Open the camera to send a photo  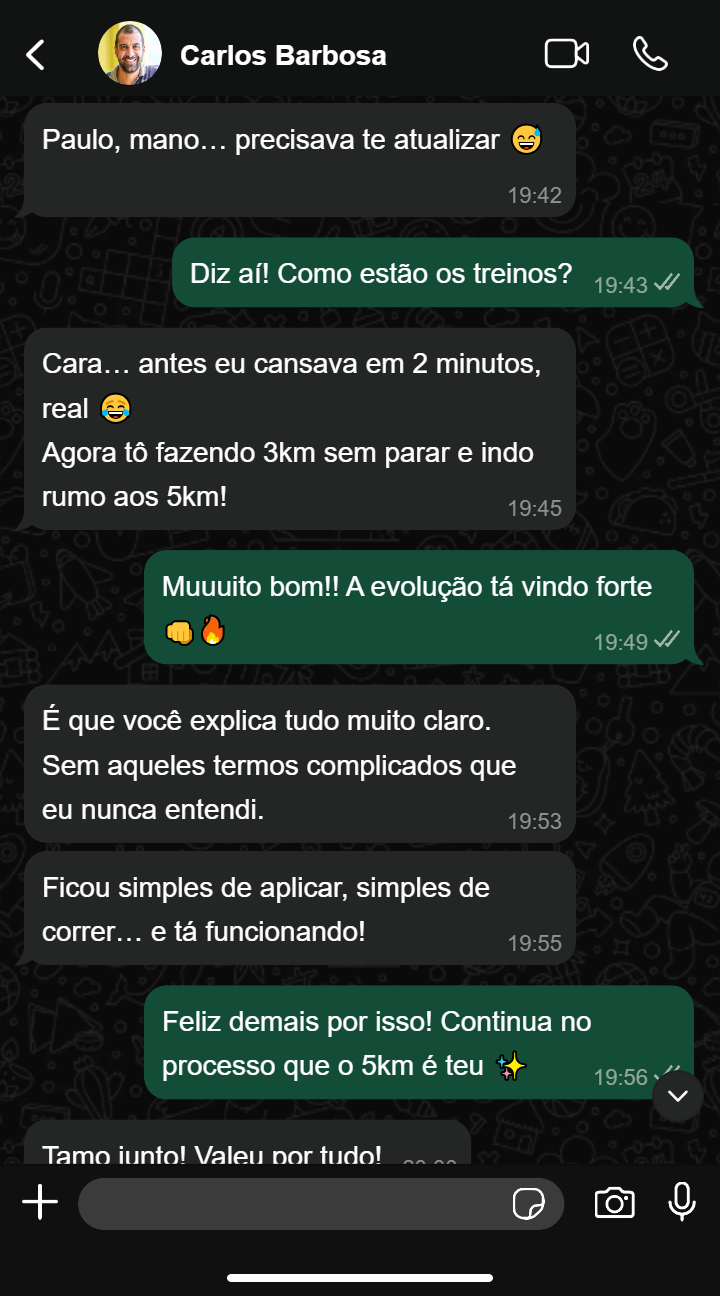(614, 1203)
